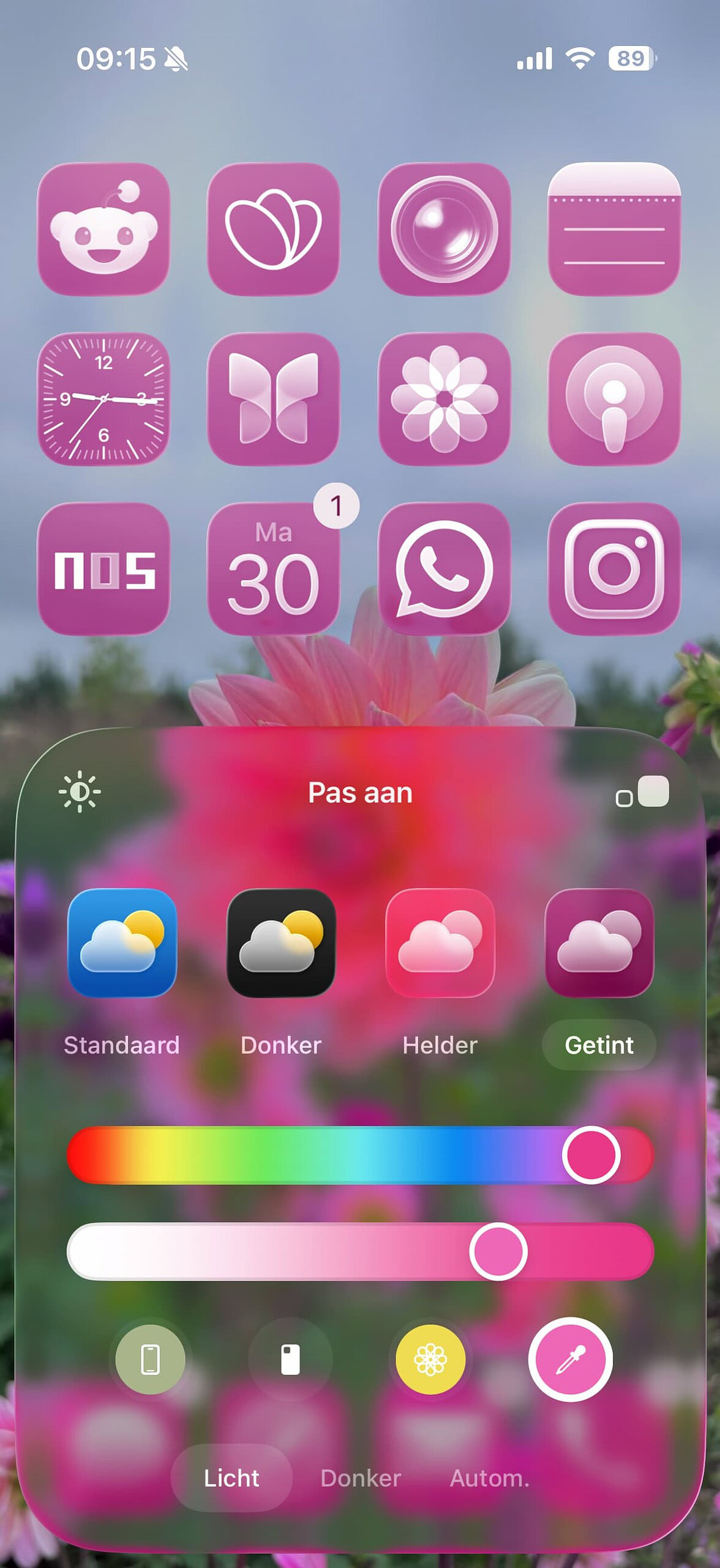Image resolution: width=720 pixels, height=1568 pixels.
Task: Open the Notes app
Action: (x=614, y=229)
